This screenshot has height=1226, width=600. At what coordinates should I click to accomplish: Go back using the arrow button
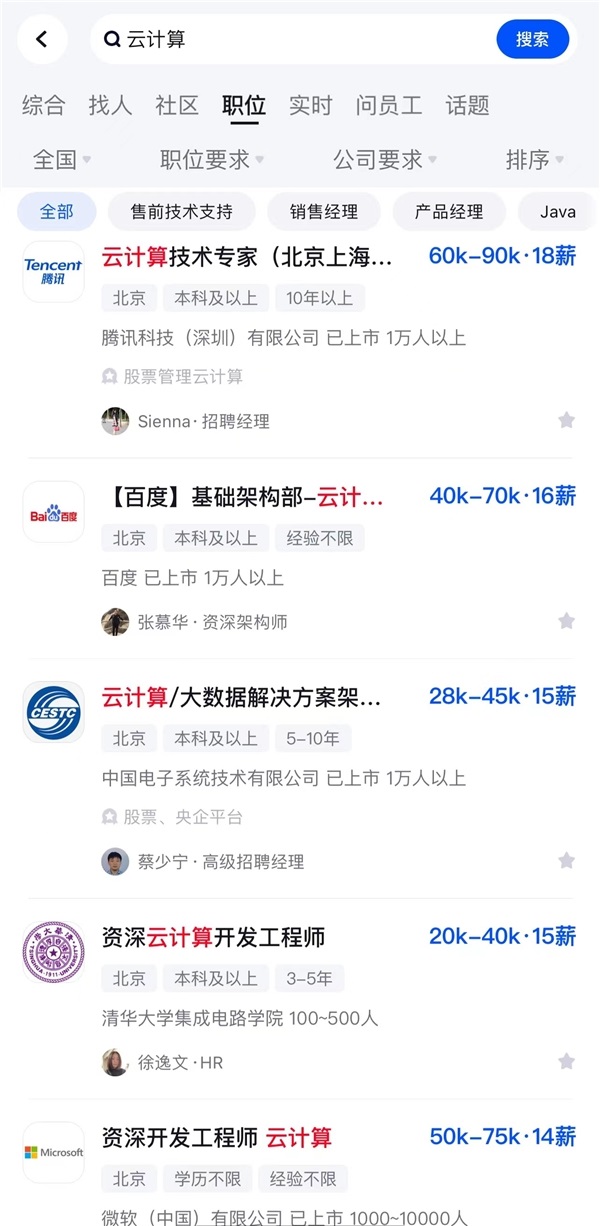click(42, 39)
